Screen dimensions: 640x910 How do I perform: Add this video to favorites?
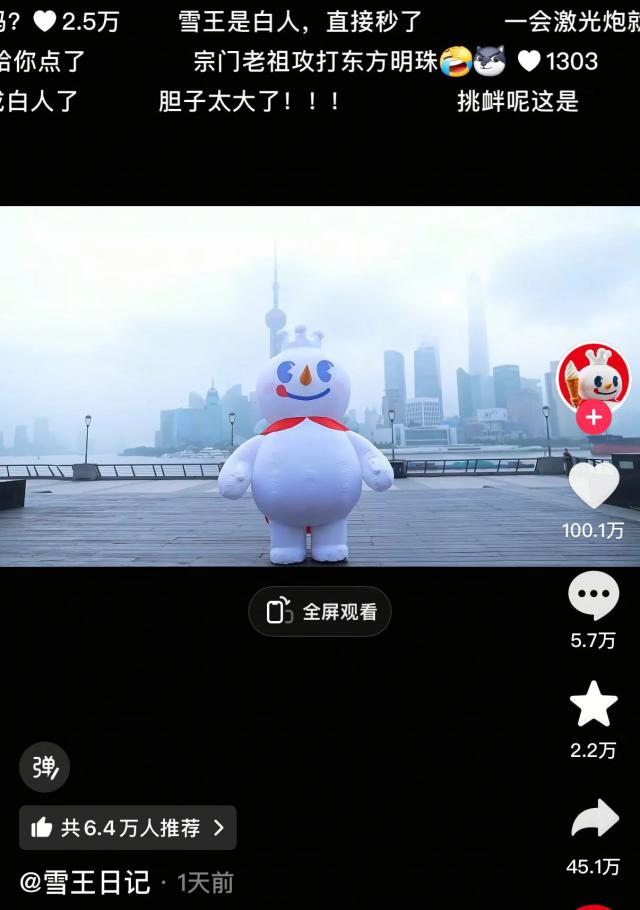(593, 704)
